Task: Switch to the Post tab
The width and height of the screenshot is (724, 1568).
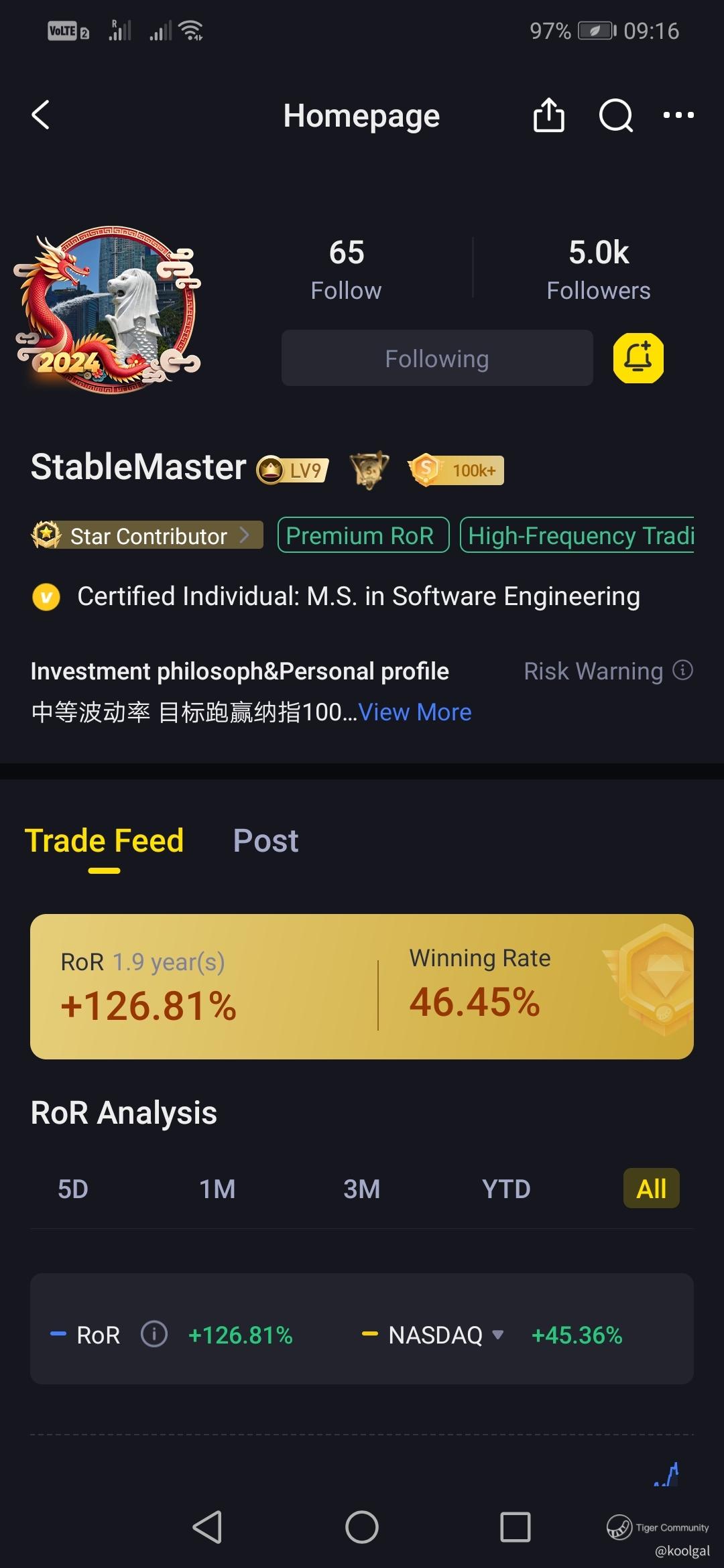Action: 265,840
